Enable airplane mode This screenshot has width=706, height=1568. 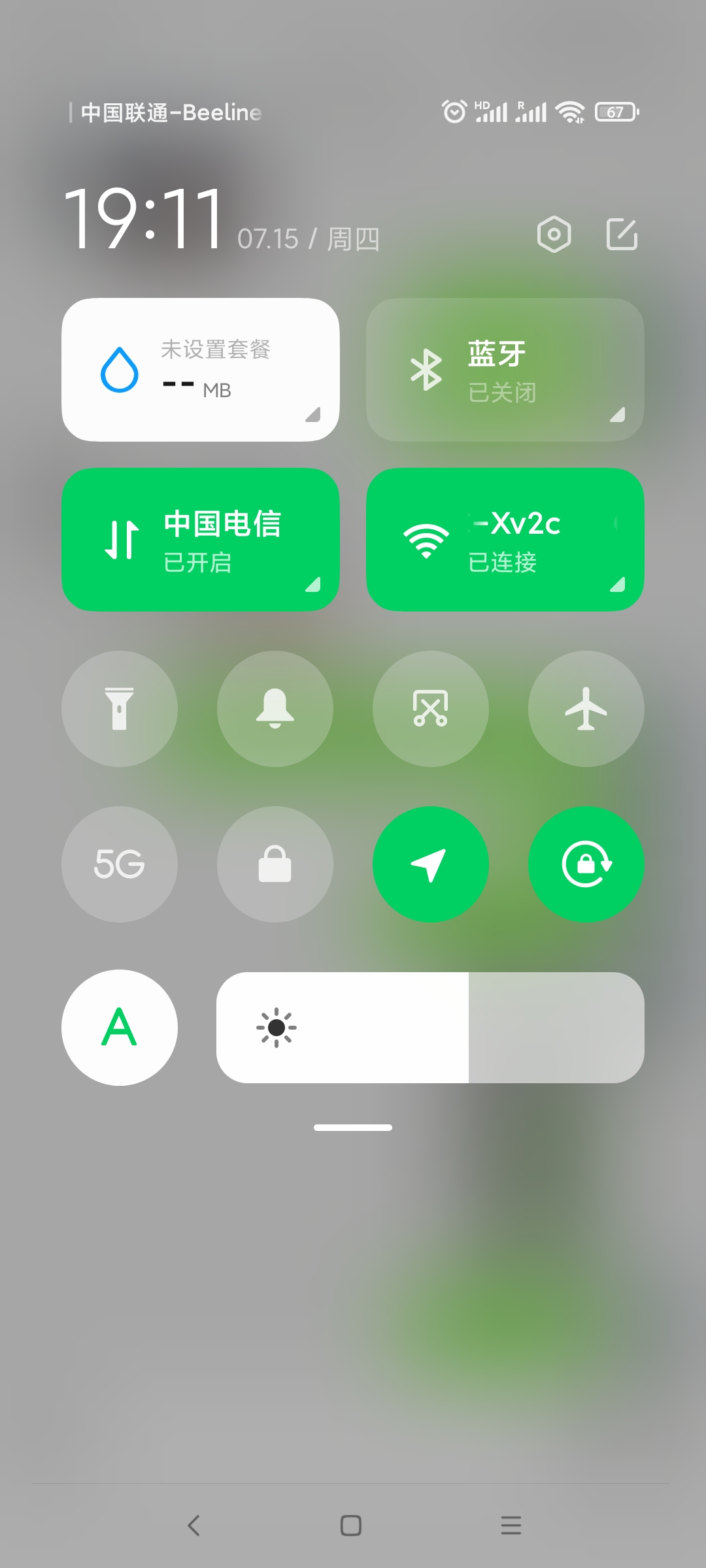tap(586, 709)
